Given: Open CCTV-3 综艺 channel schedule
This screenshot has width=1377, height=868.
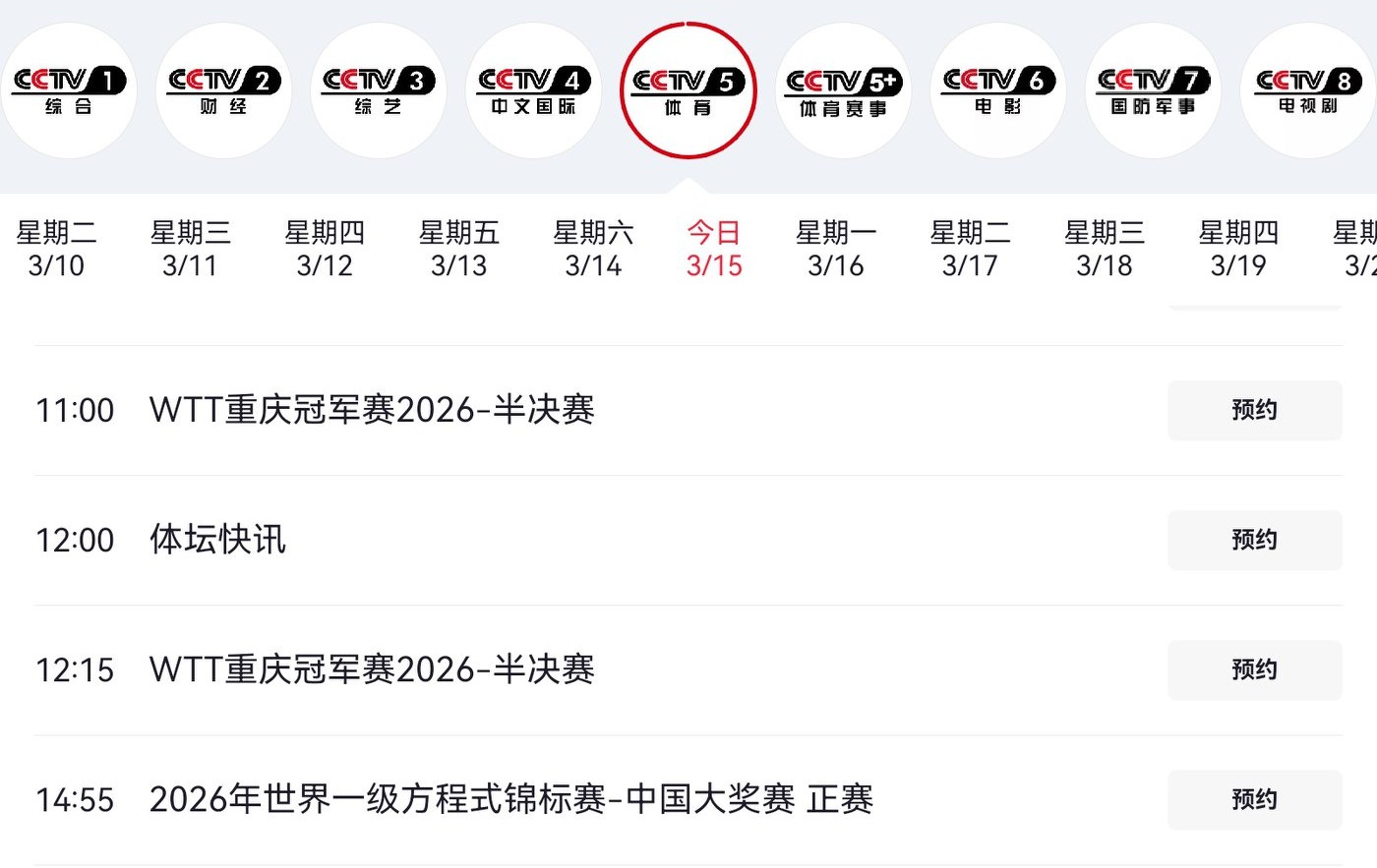Looking at the screenshot, I should [x=379, y=90].
